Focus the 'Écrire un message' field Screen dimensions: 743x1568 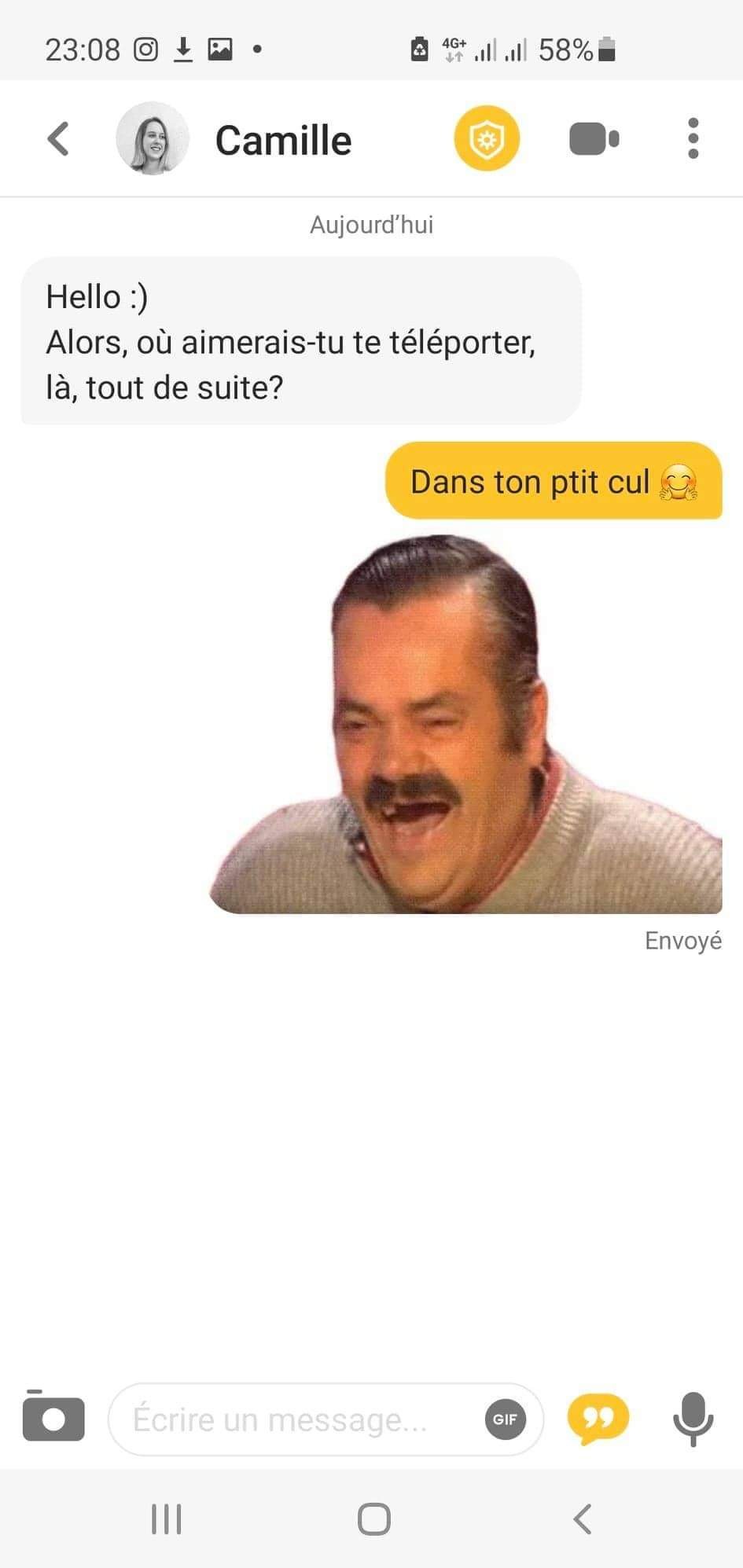(299, 1419)
